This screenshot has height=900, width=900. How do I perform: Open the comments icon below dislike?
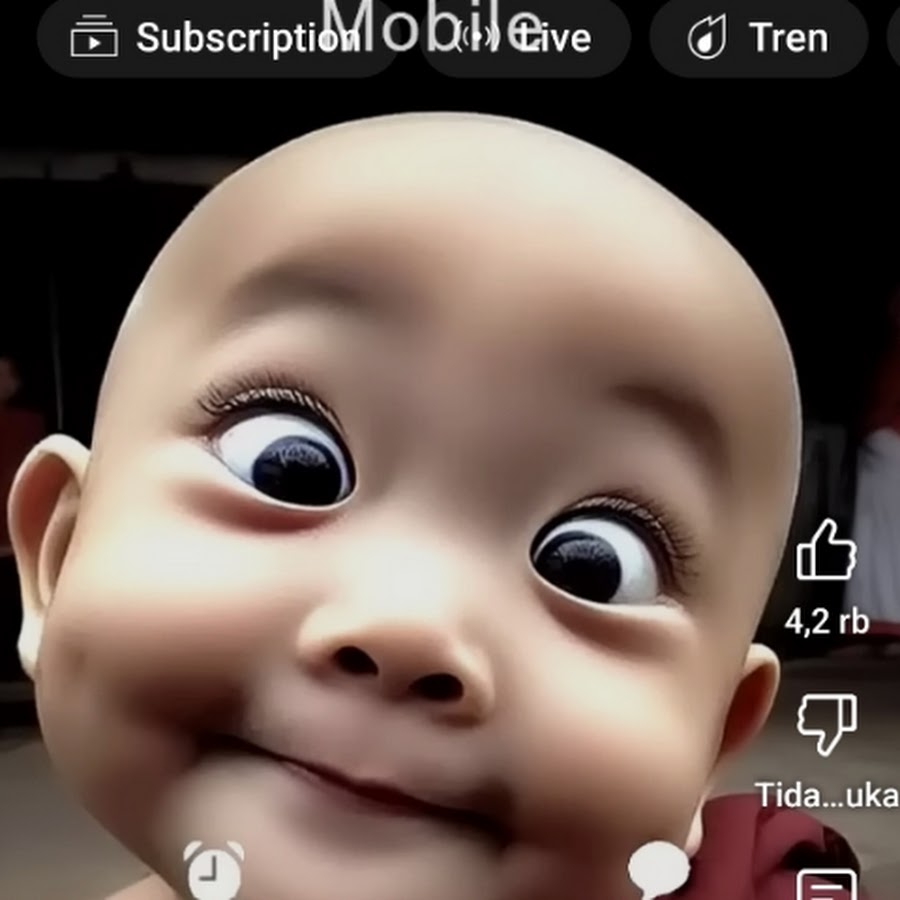coord(826,885)
